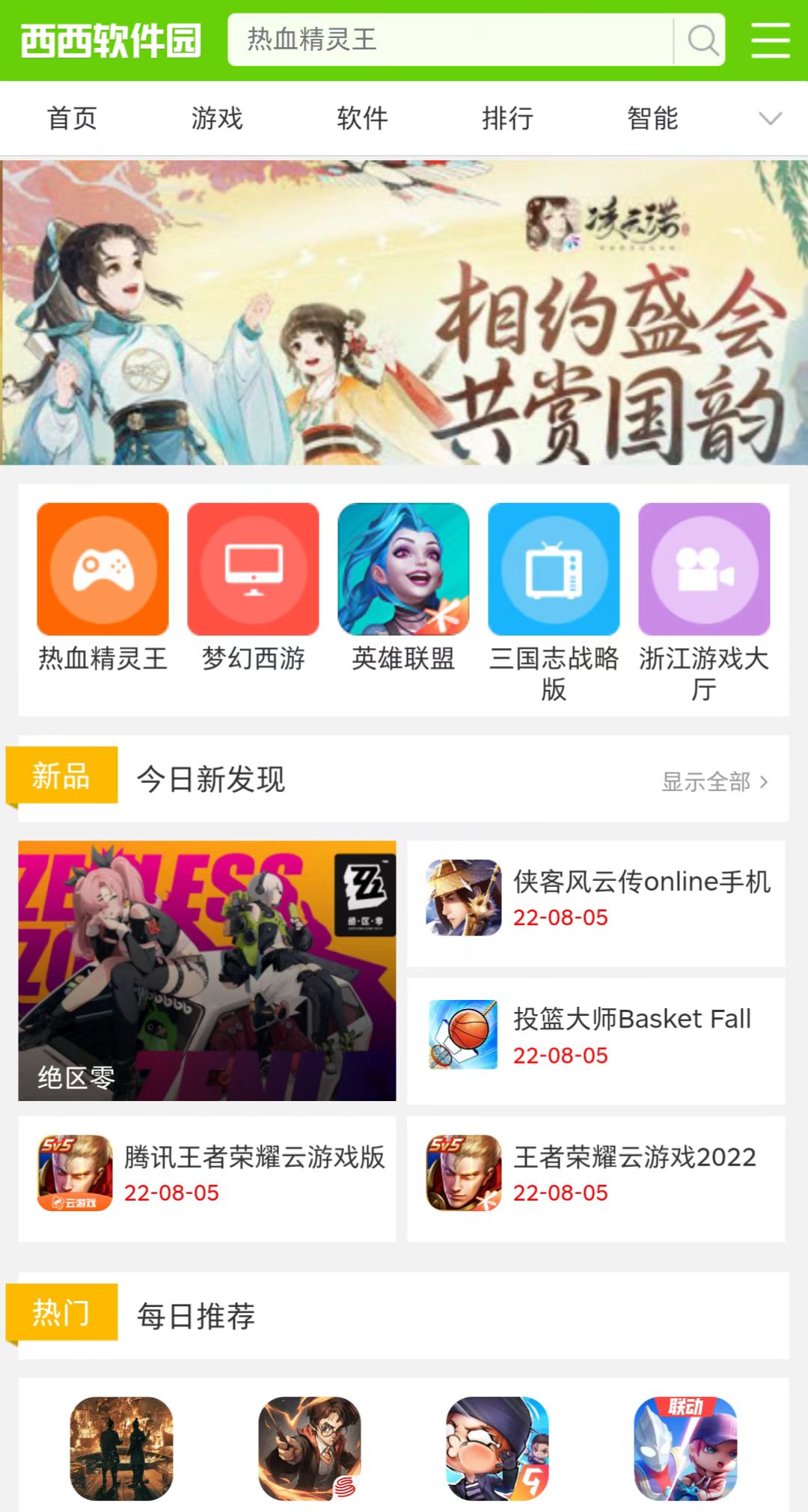
Task: Open the hamburger menu
Action: [x=770, y=40]
